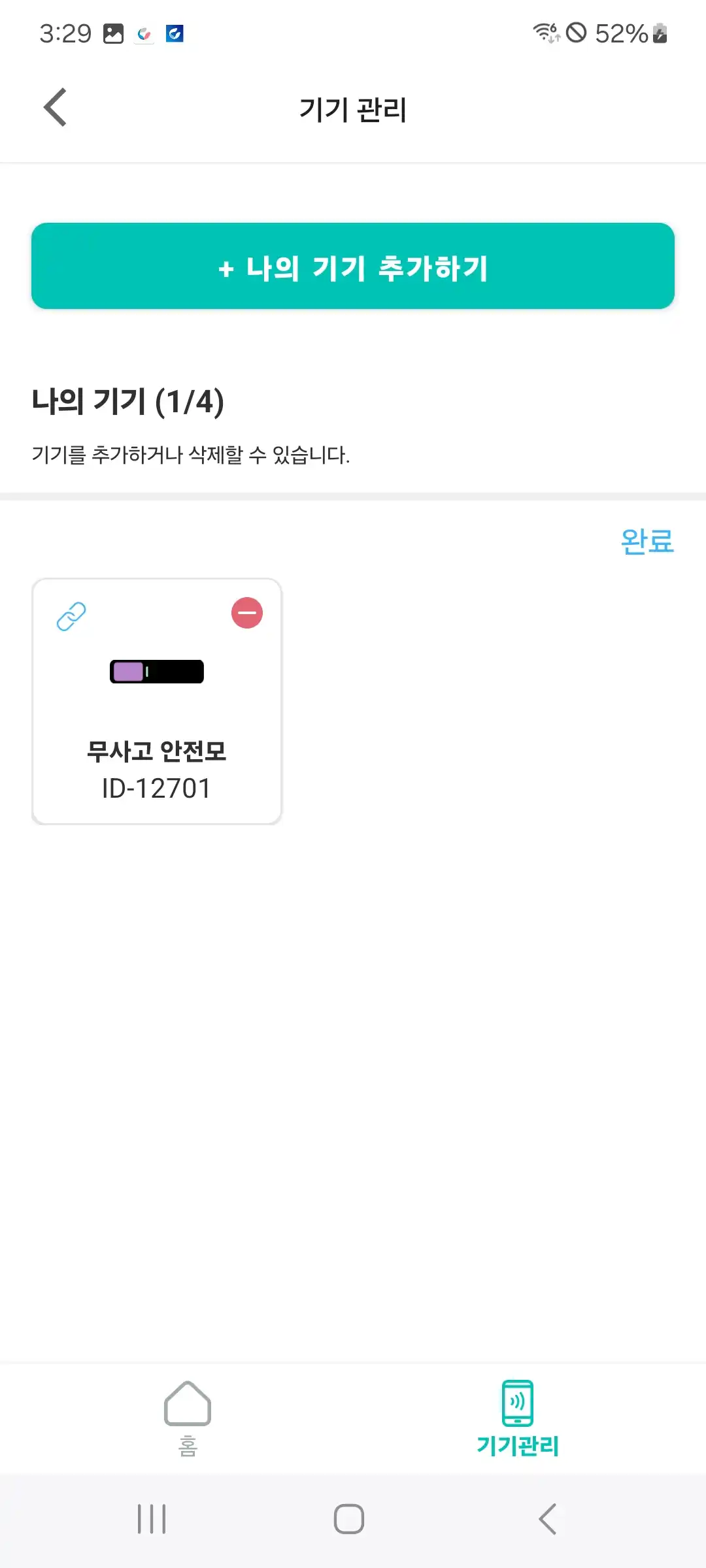Go back using the top-left arrow

pos(56,108)
